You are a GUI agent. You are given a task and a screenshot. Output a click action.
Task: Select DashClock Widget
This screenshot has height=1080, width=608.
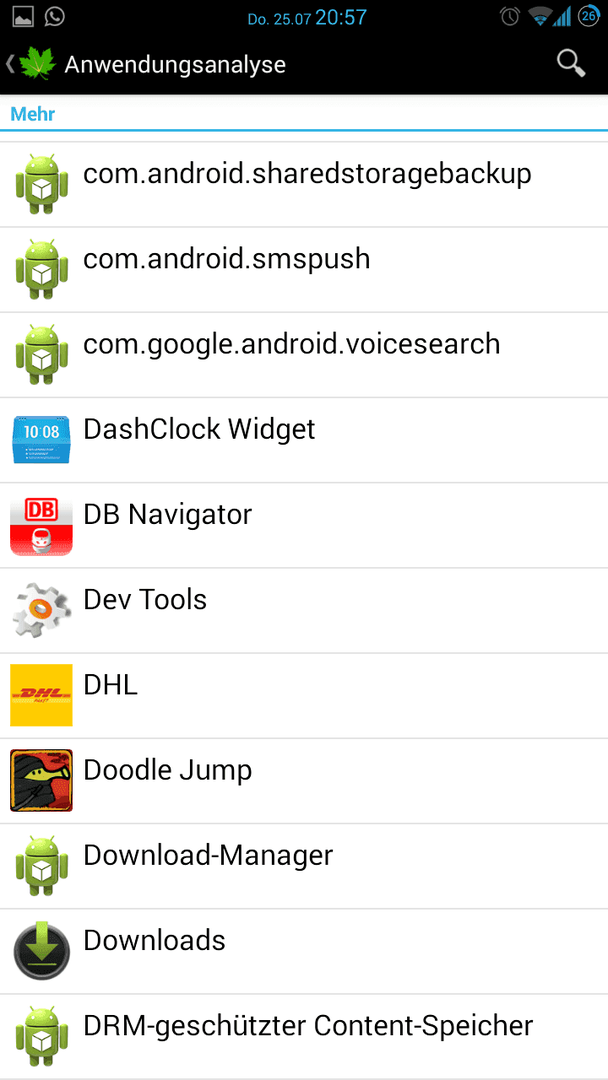coord(304,440)
